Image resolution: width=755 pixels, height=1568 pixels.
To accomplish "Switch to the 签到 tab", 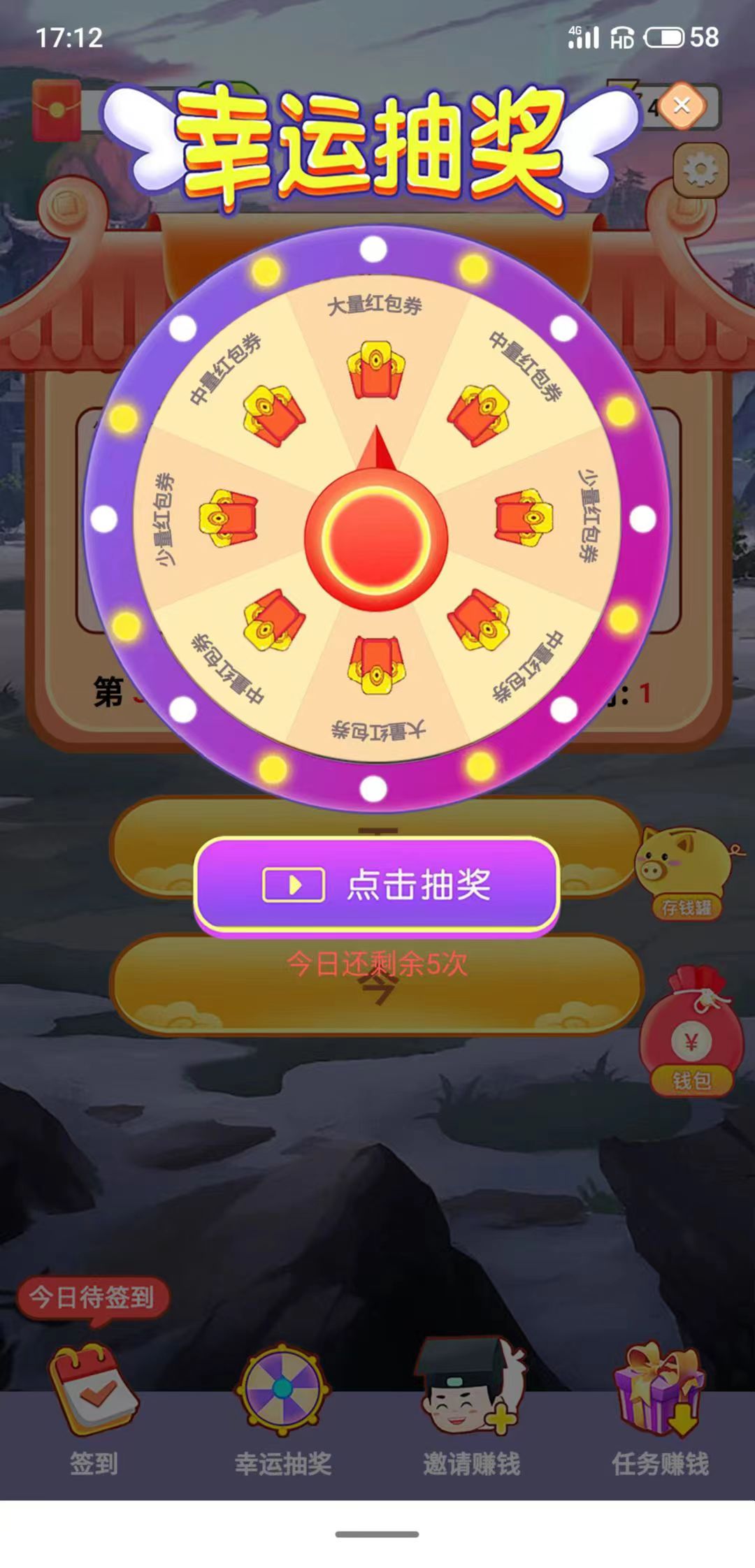I will (x=93, y=1411).
